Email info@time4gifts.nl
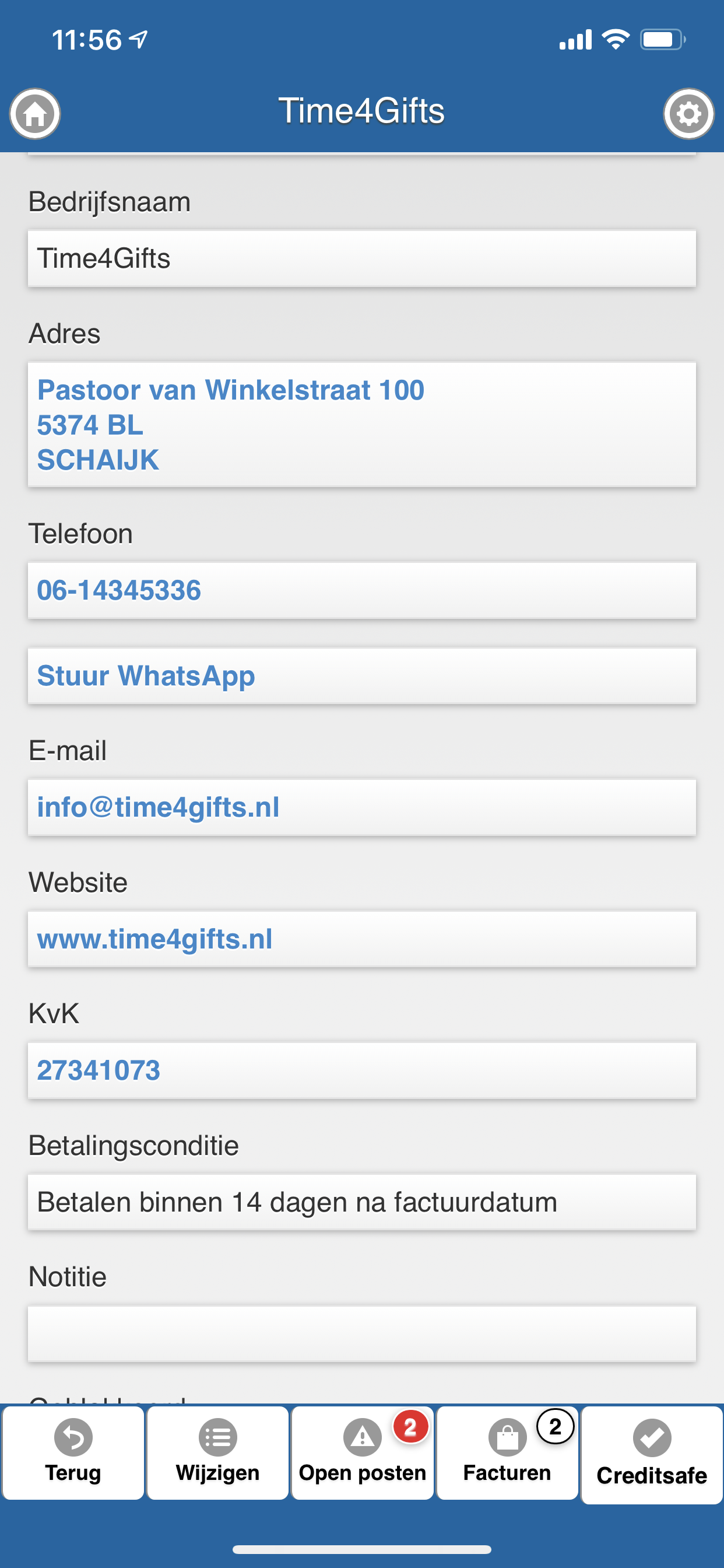Viewport: 724px width, 1568px height. tap(158, 807)
